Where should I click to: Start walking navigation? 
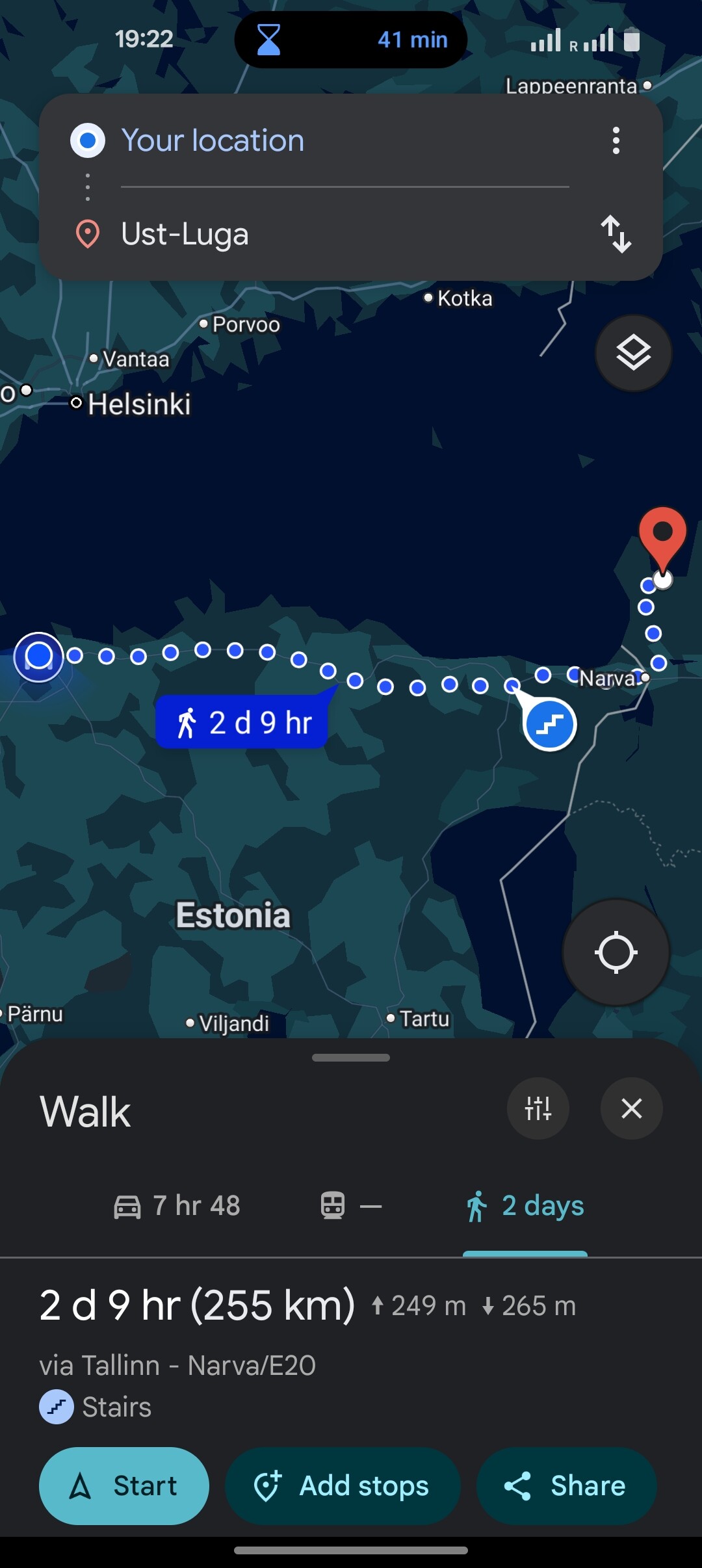click(x=124, y=1486)
